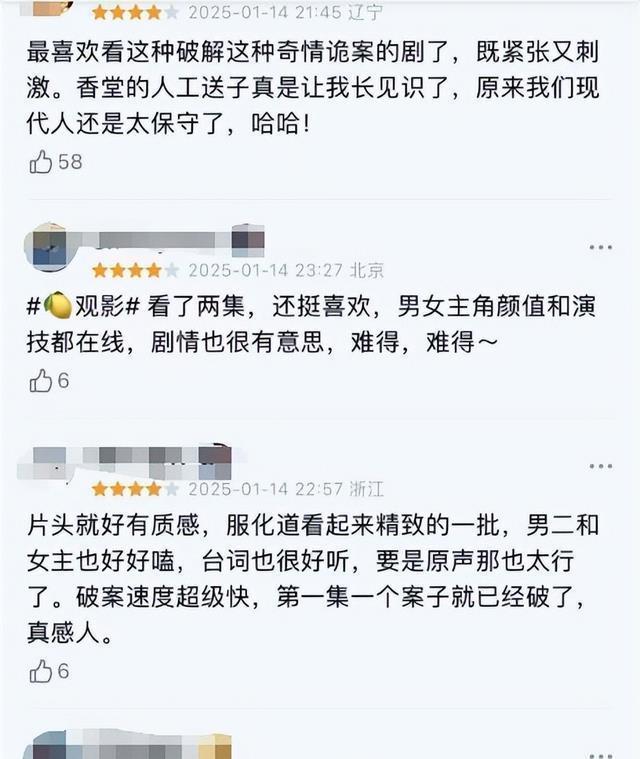Like the 浙江 review about 片头就好有质感
Image resolution: width=640 pixels, height=759 pixels.
(x=41, y=671)
